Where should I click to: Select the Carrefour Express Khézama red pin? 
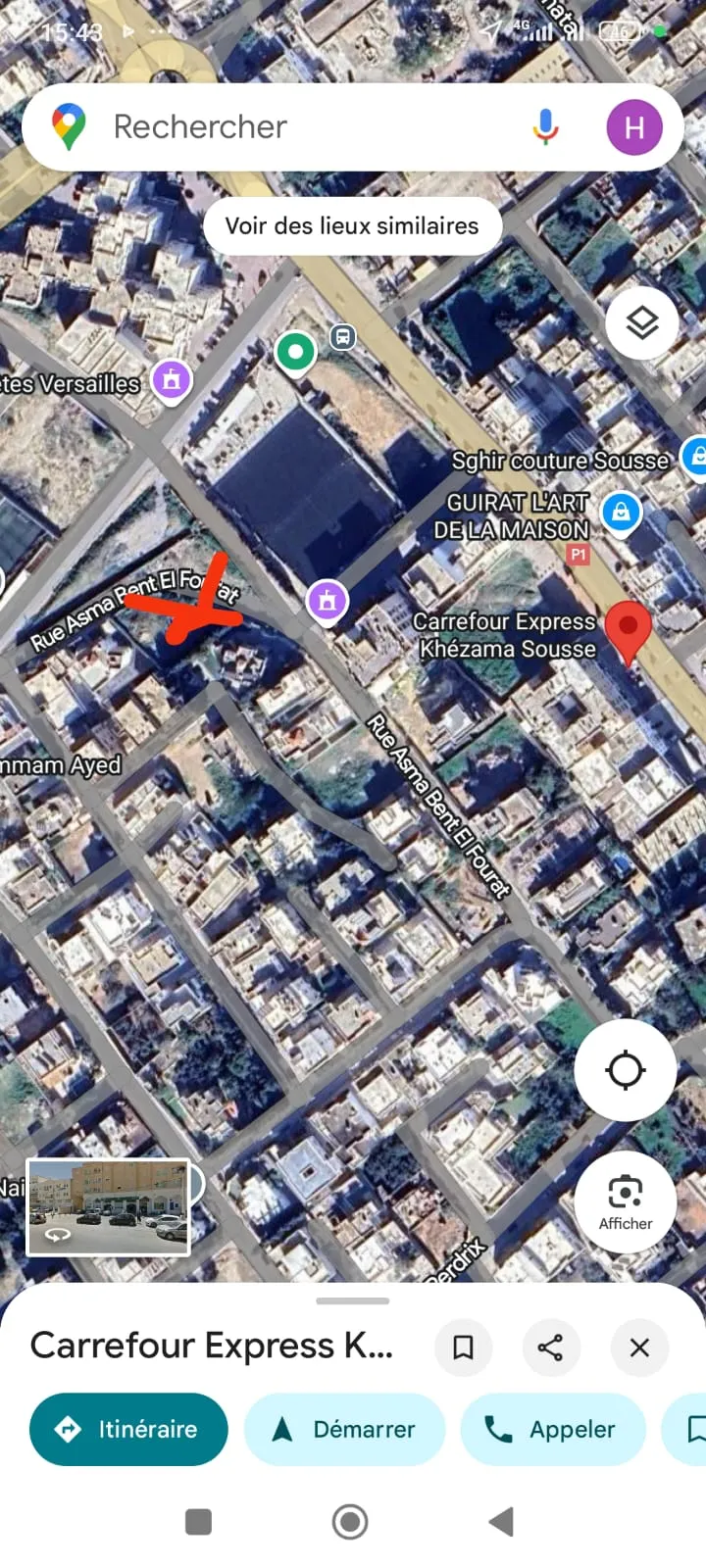pyautogui.click(x=628, y=629)
